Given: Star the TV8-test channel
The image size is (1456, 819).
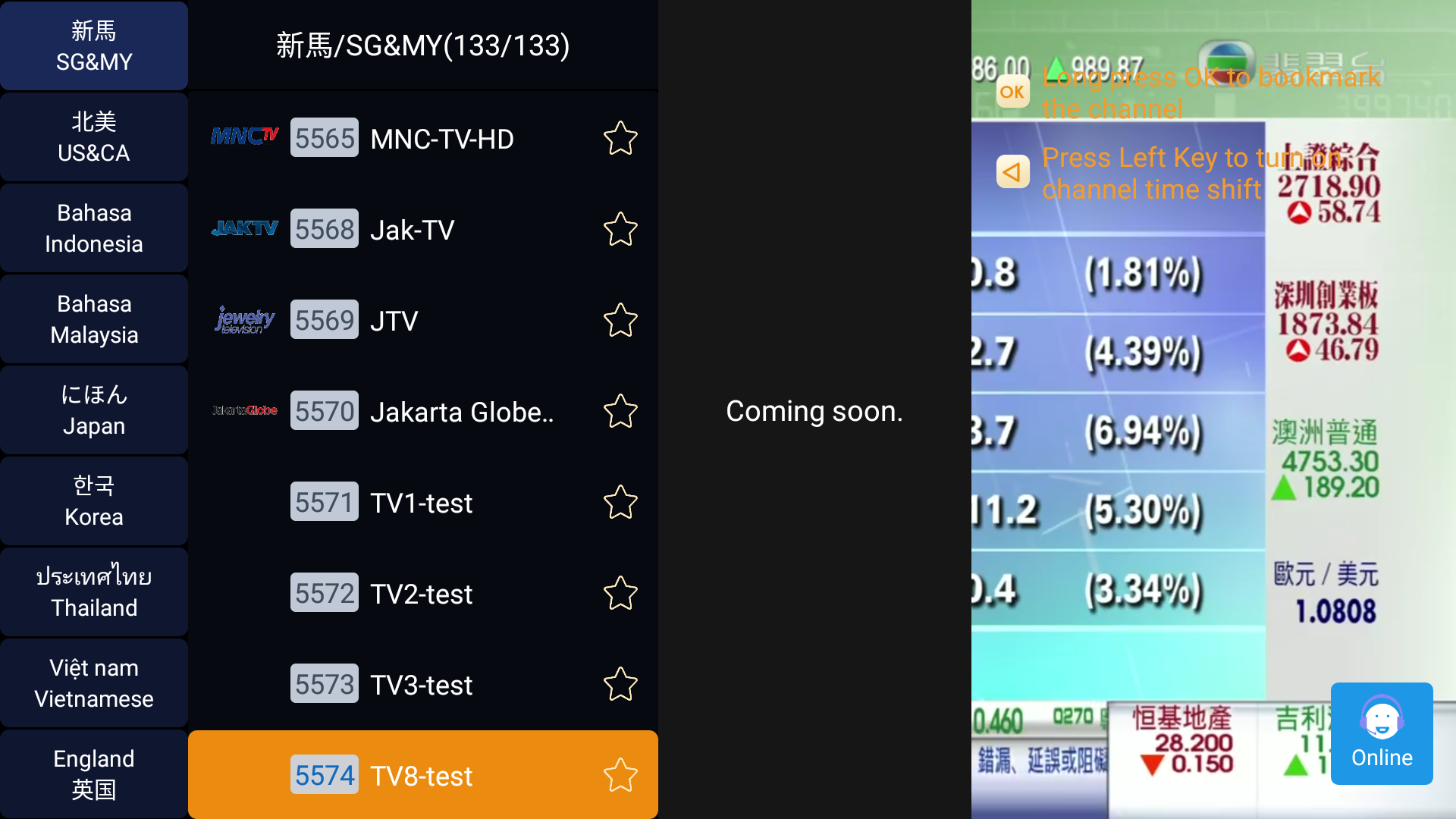Looking at the screenshot, I should (x=620, y=776).
